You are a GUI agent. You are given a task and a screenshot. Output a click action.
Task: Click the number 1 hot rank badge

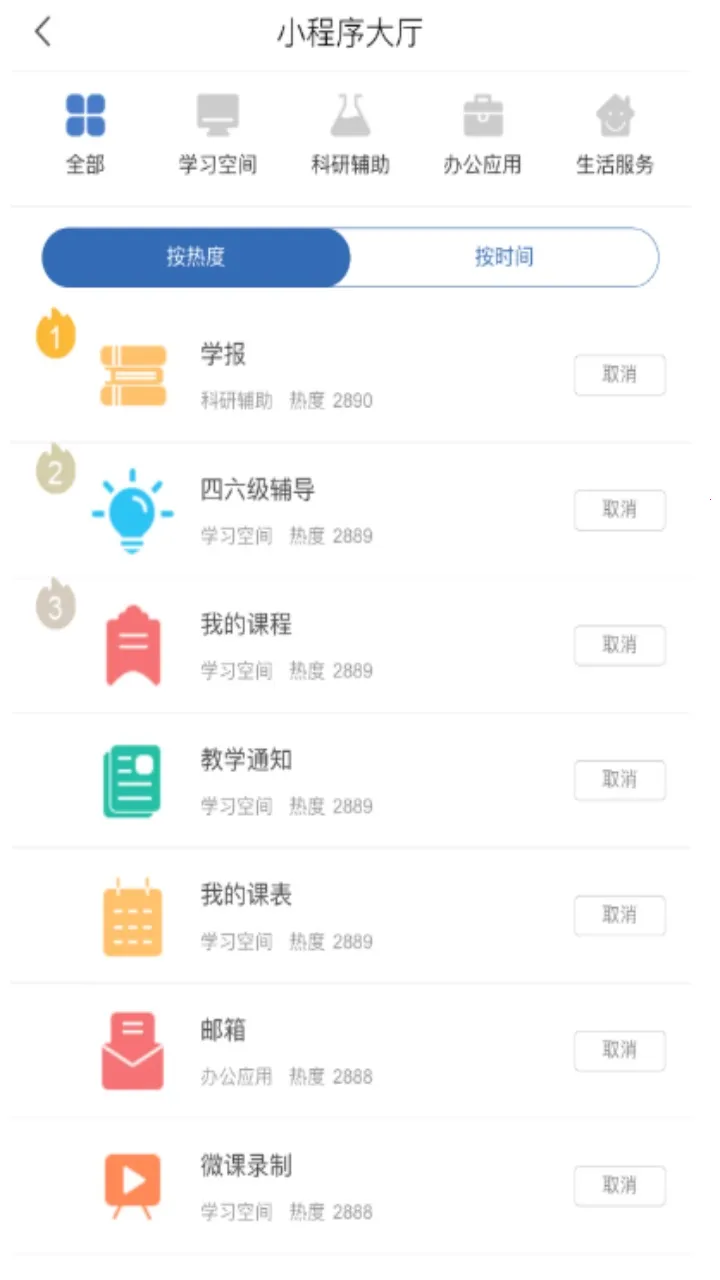pyautogui.click(x=57, y=335)
